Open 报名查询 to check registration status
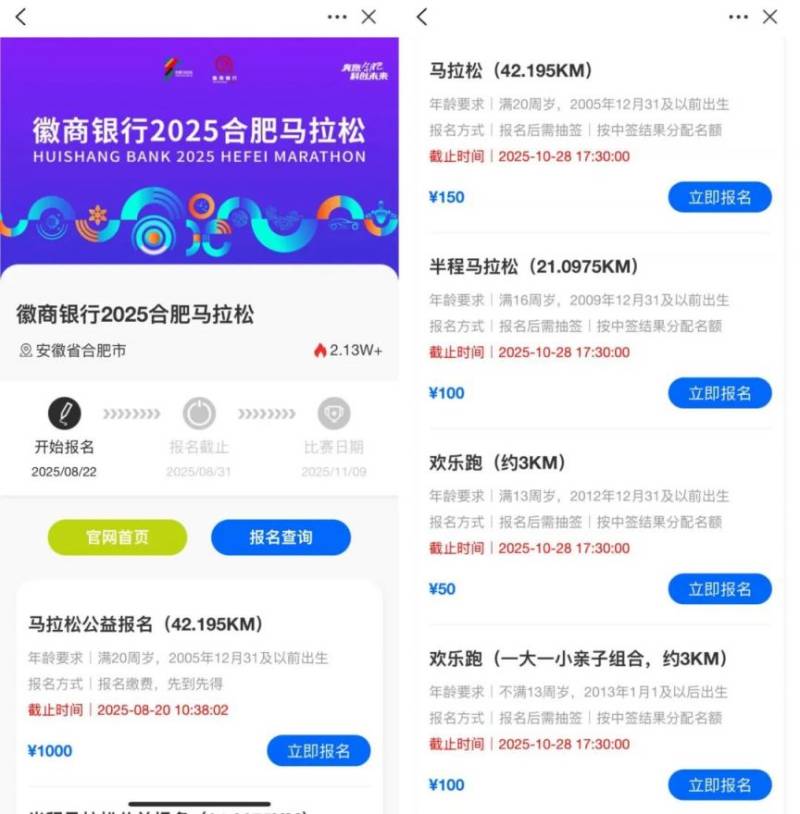The image size is (800, 814). (280, 537)
